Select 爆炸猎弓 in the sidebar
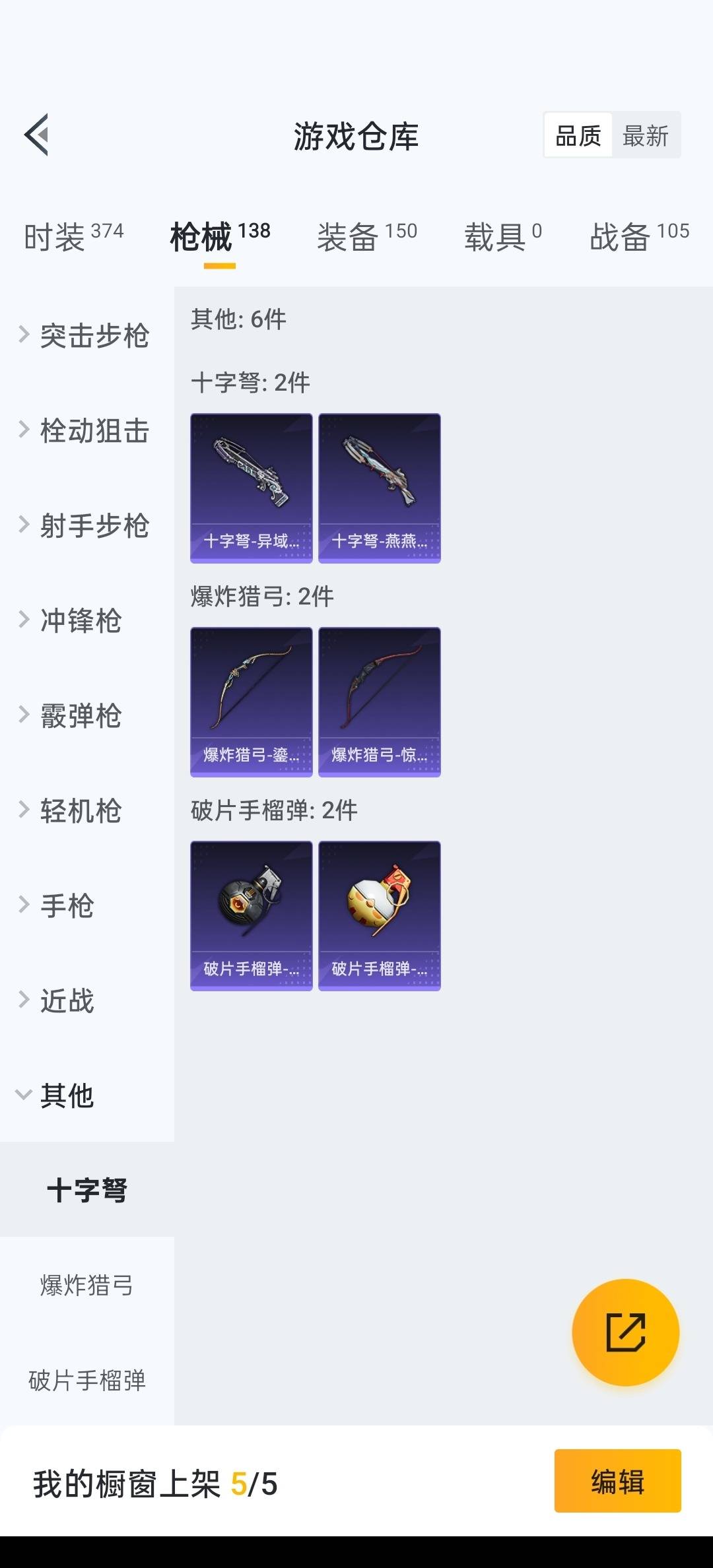This screenshot has width=713, height=1568. click(x=86, y=1286)
